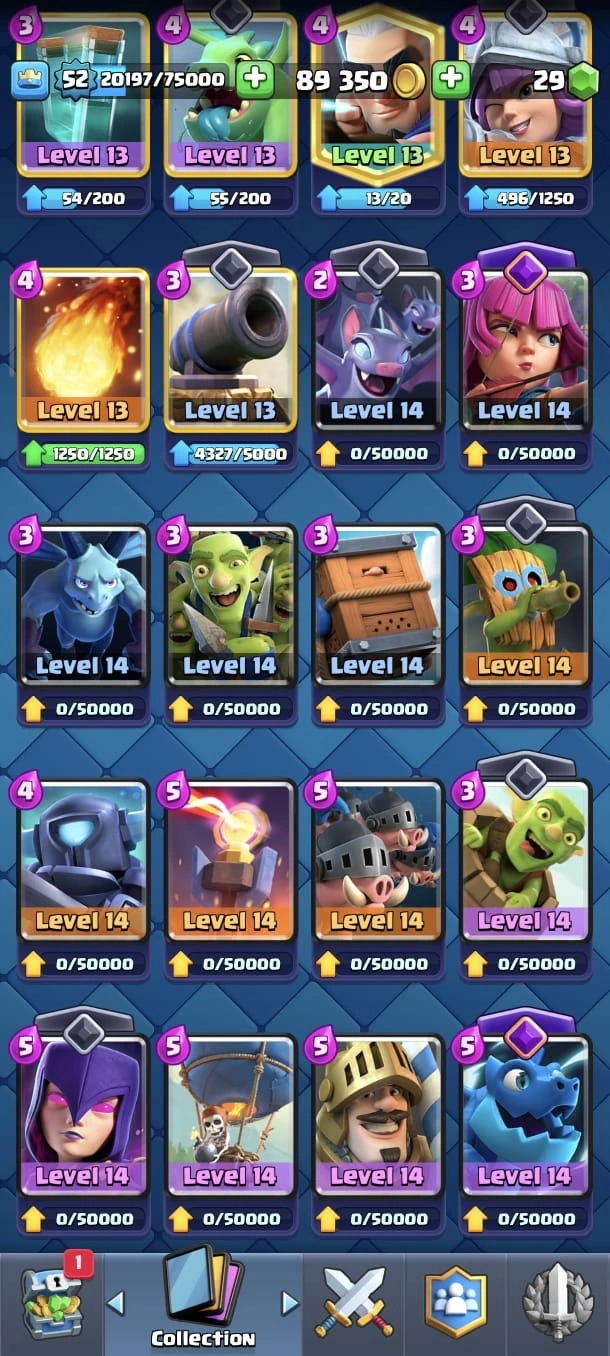Open the Electro Dragon card
Screen dimensions: 610x1356
(x=525, y=1115)
